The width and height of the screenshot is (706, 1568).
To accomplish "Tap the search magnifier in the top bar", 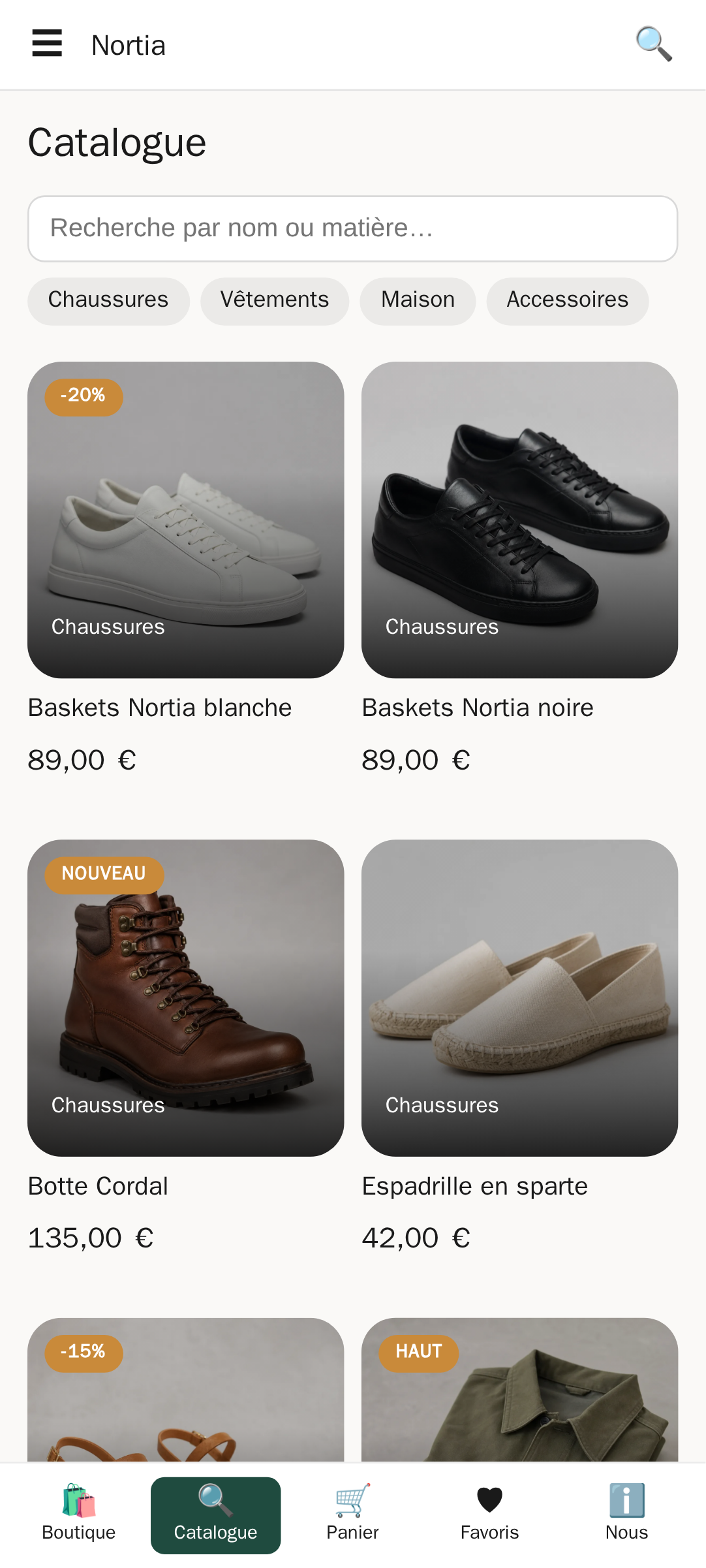I will pyautogui.click(x=654, y=44).
